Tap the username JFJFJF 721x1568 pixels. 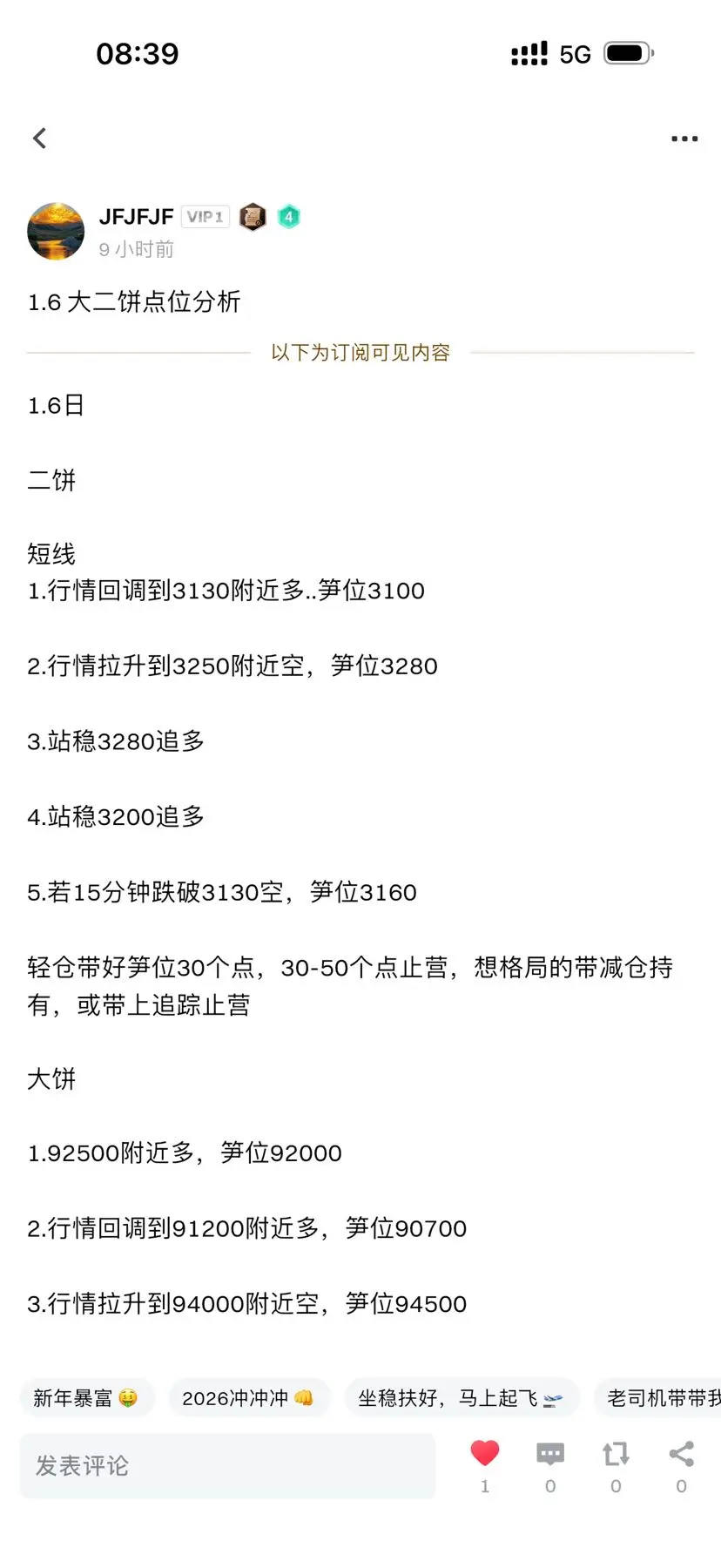[137, 217]
